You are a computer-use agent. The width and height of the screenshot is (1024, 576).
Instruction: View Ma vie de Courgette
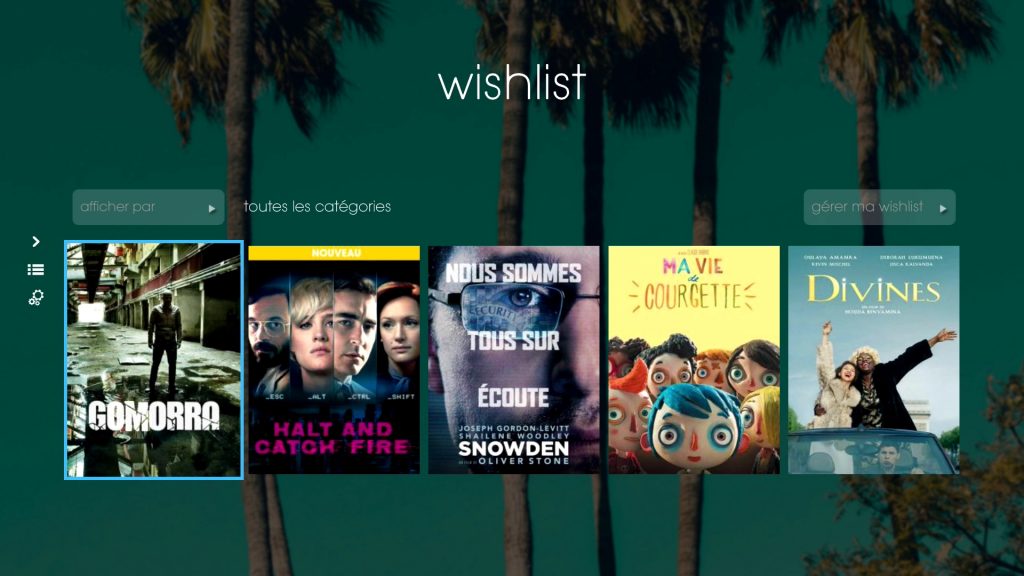coord(694,360)
